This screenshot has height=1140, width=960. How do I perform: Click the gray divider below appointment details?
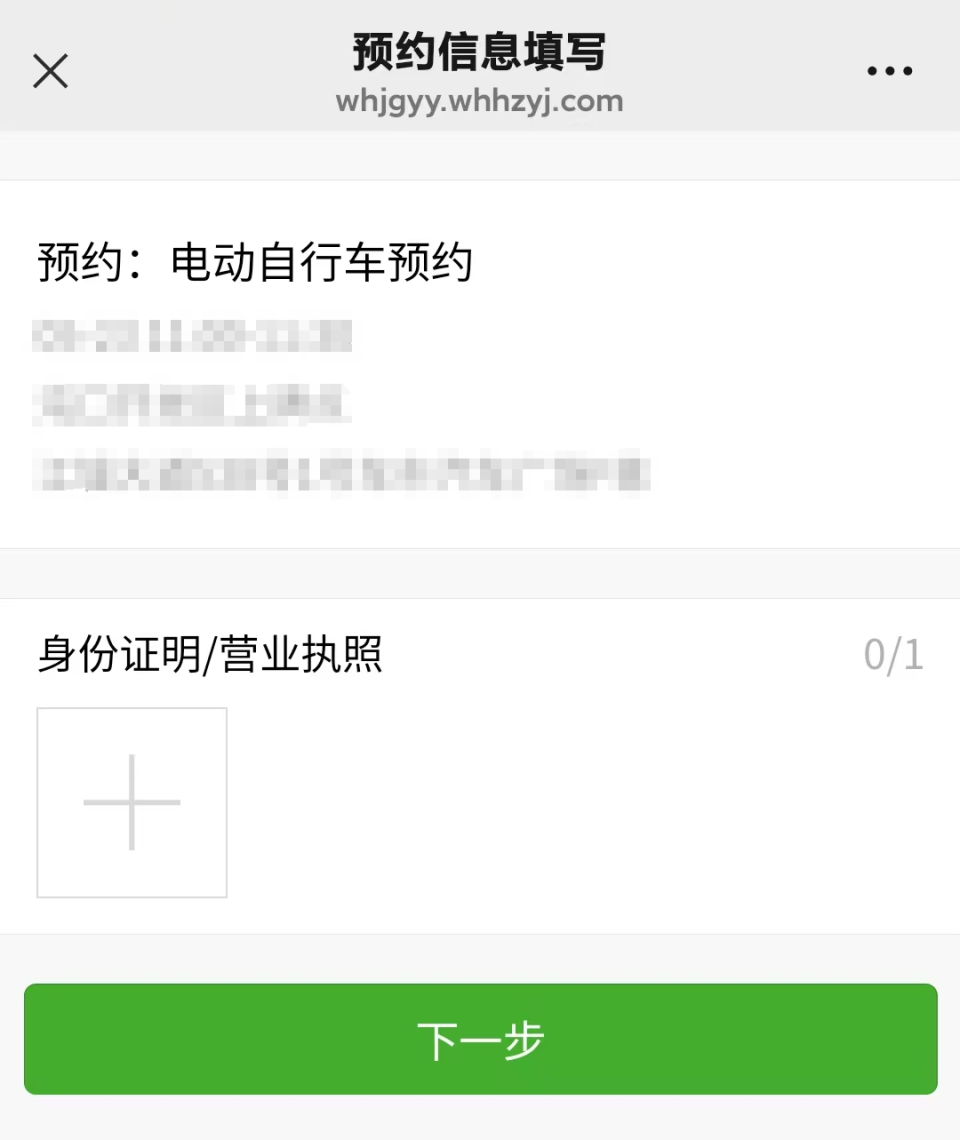click(x=480, y=560)
